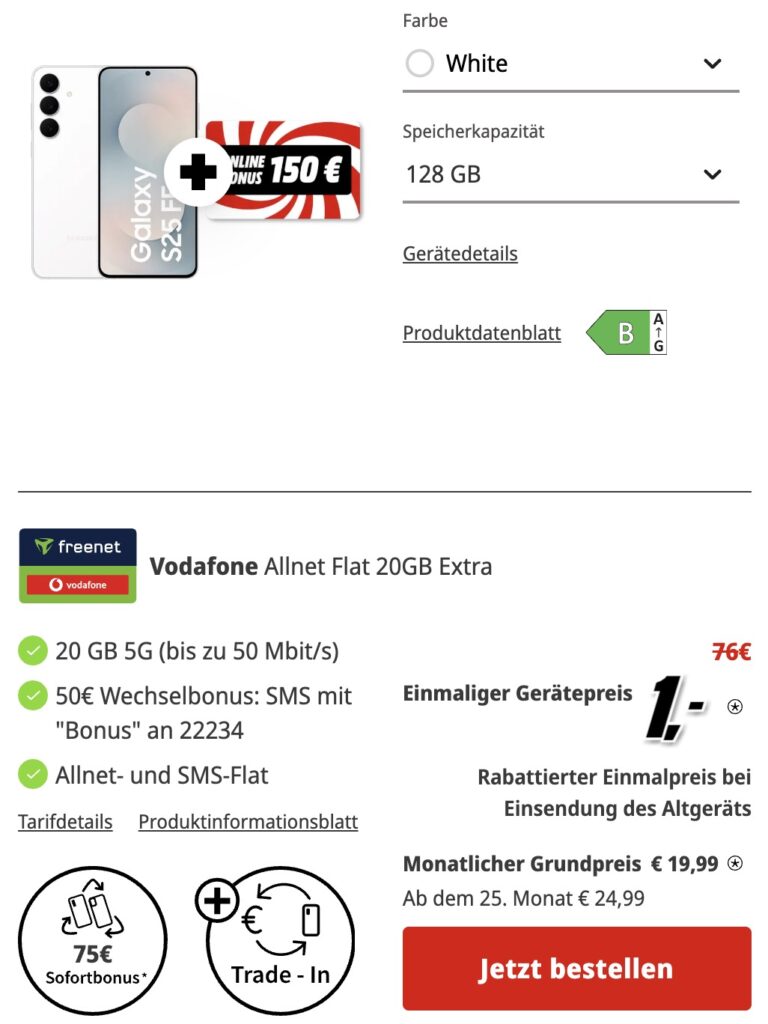The height and width of the screenshot is (1024, 768).
Task: Open the info icon beside Monatlicher Grundpreis
Action: (x=736, y=864)
